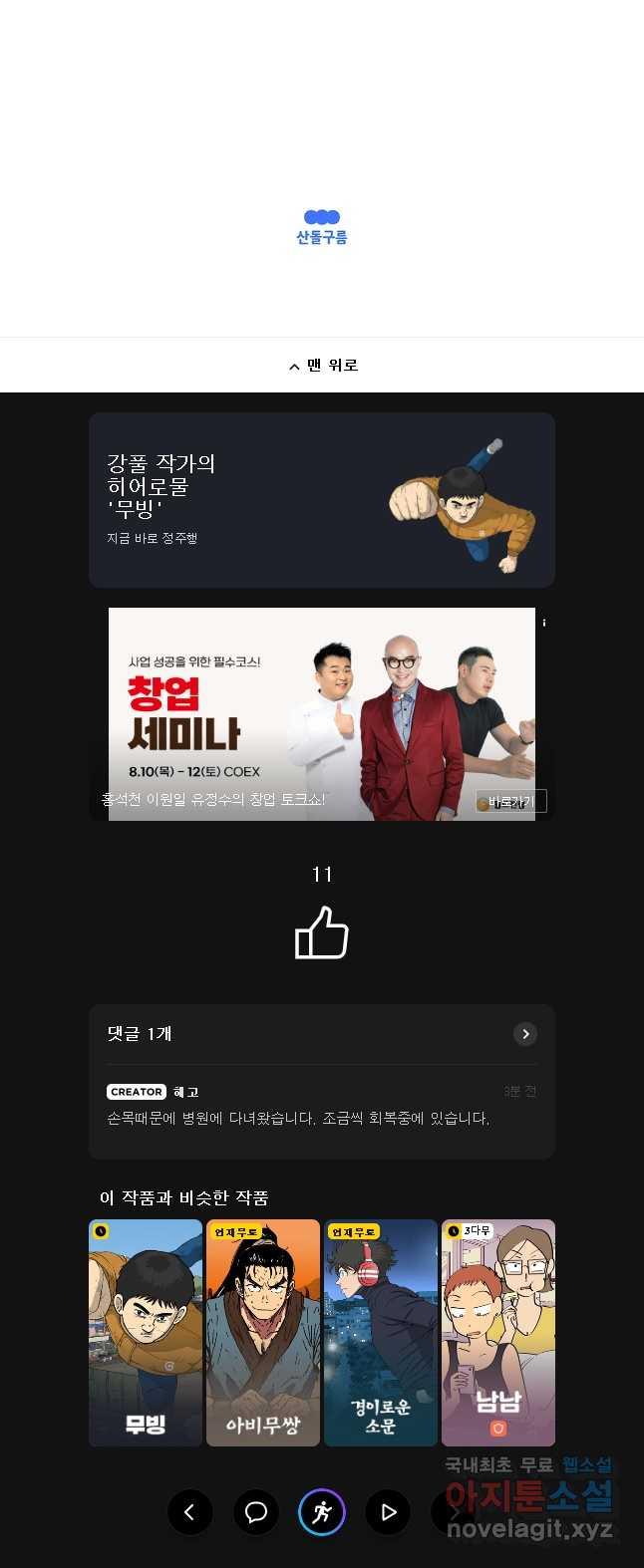
Task: Open the 아비무쌍 webtoon card
Action: [263, 1332]
